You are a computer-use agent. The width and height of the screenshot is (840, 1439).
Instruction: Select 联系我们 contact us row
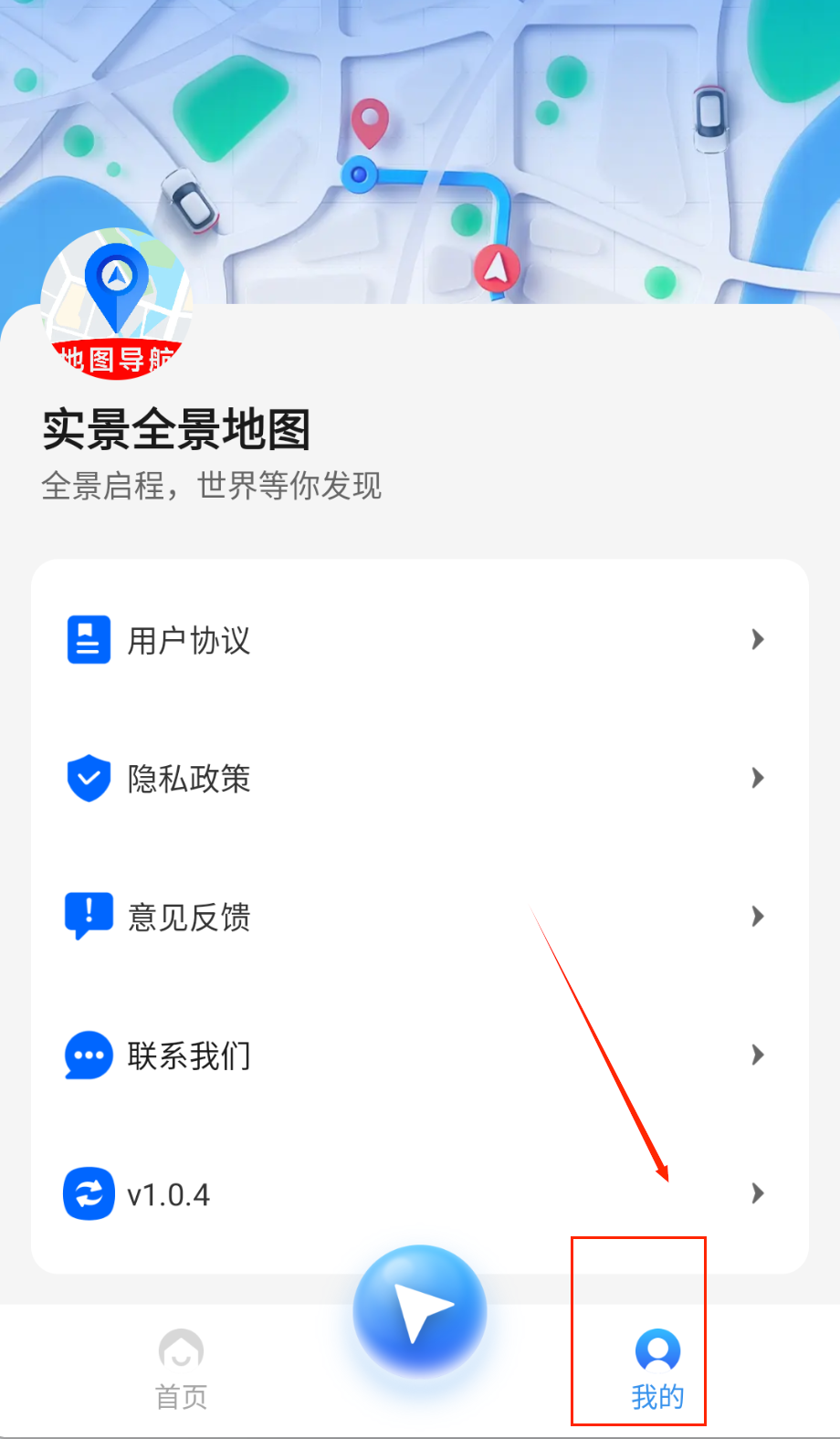418,1056
